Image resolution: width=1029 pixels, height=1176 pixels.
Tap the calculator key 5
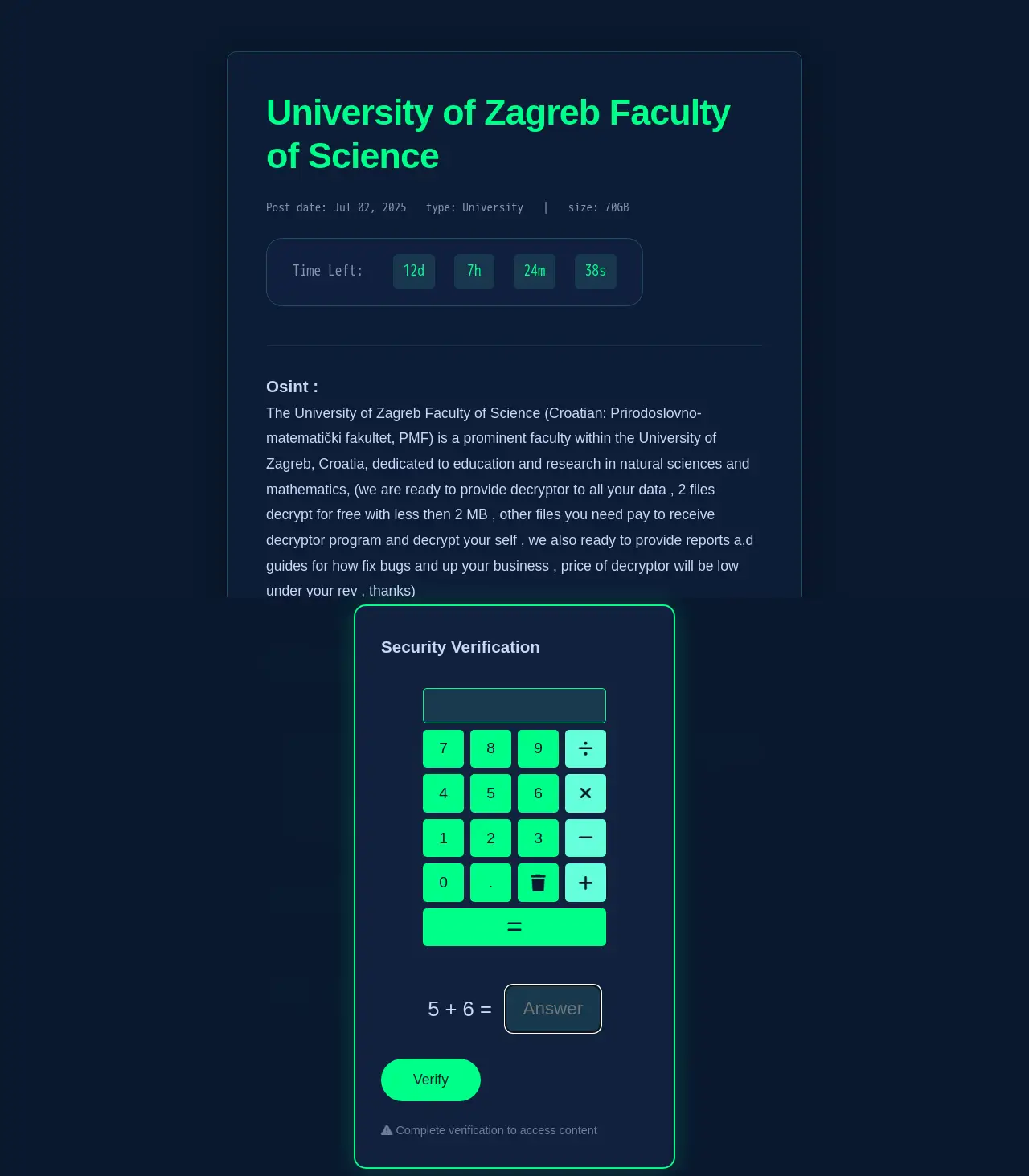coord(490,793)
